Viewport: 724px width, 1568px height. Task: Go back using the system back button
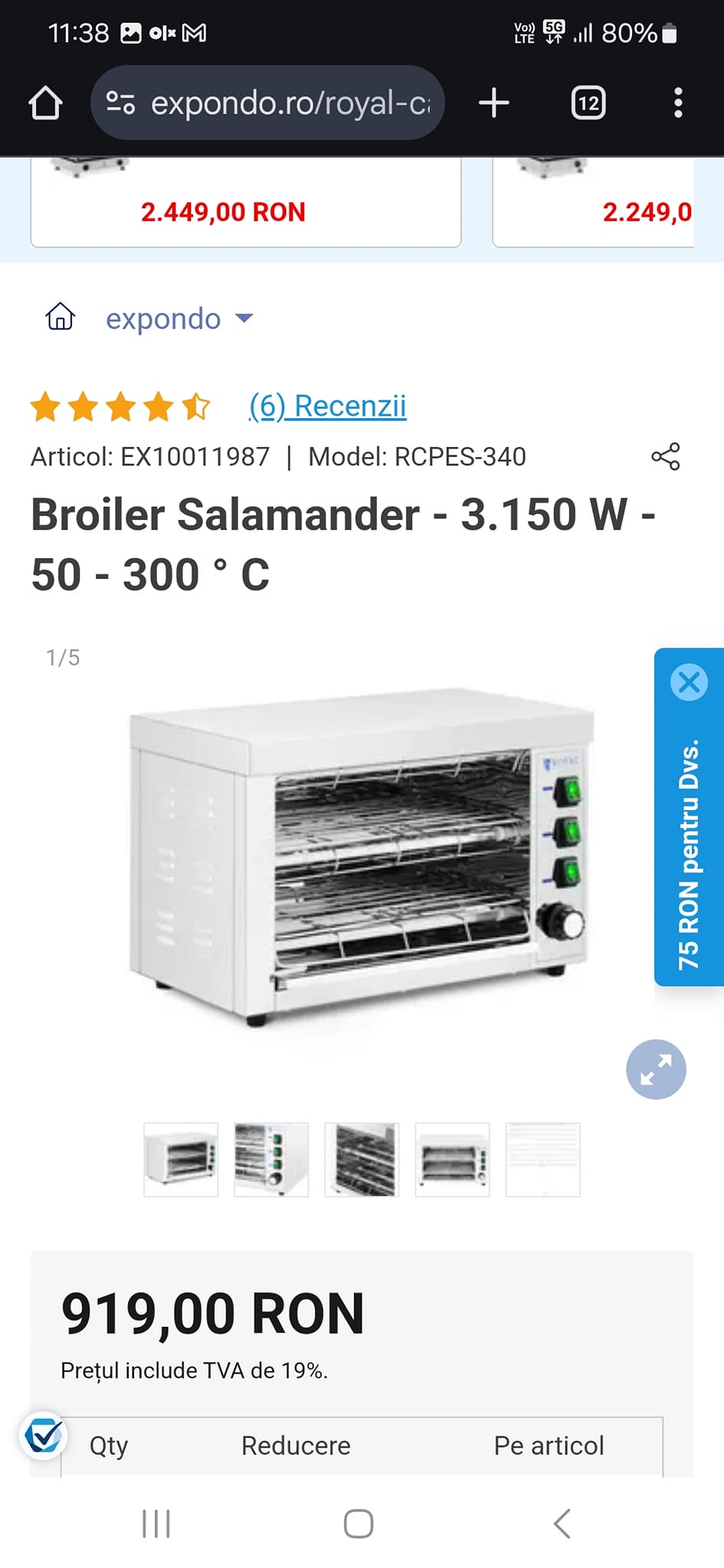[562, 1524]
